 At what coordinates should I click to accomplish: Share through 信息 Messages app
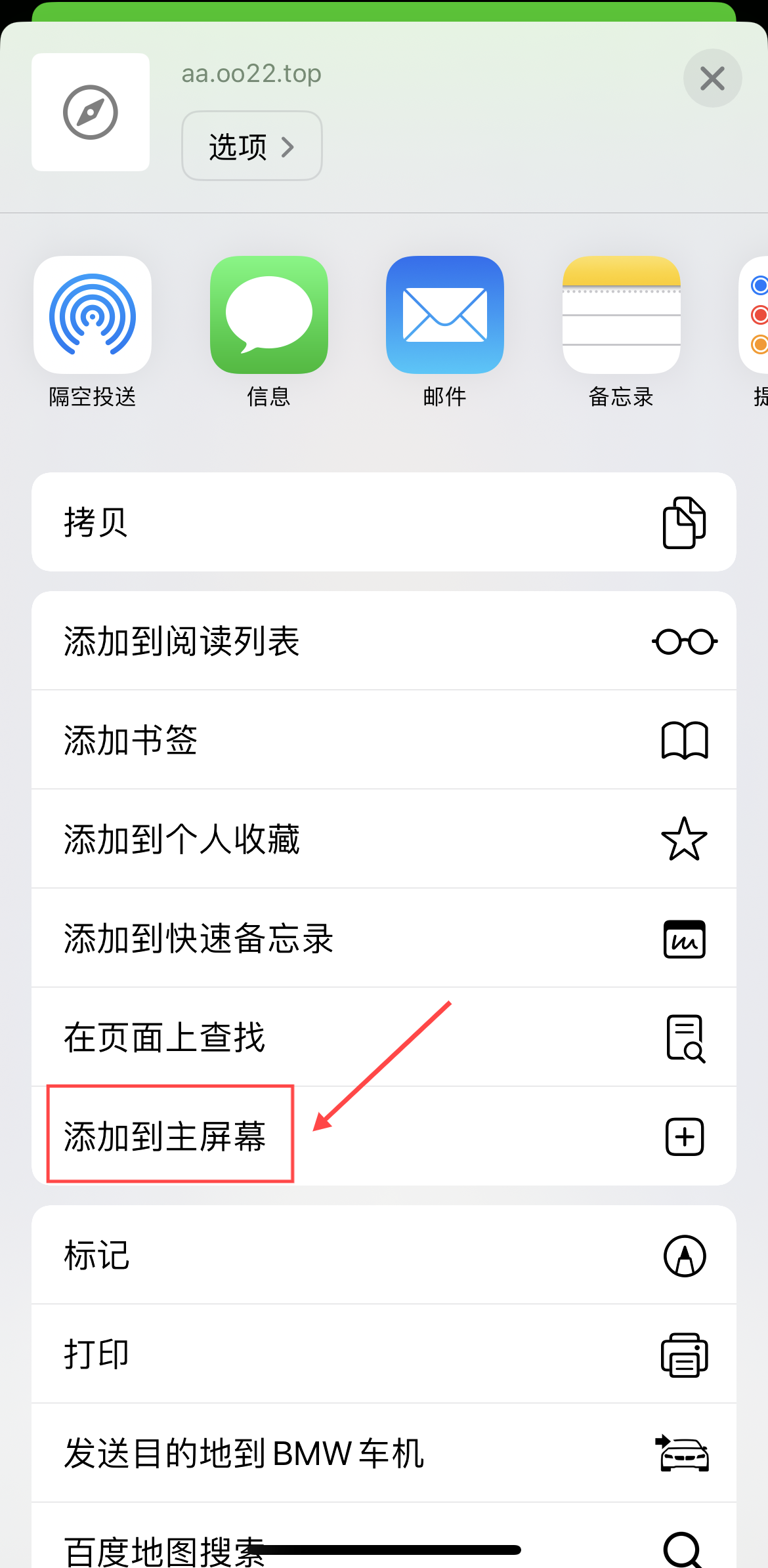tap(268, 316)
